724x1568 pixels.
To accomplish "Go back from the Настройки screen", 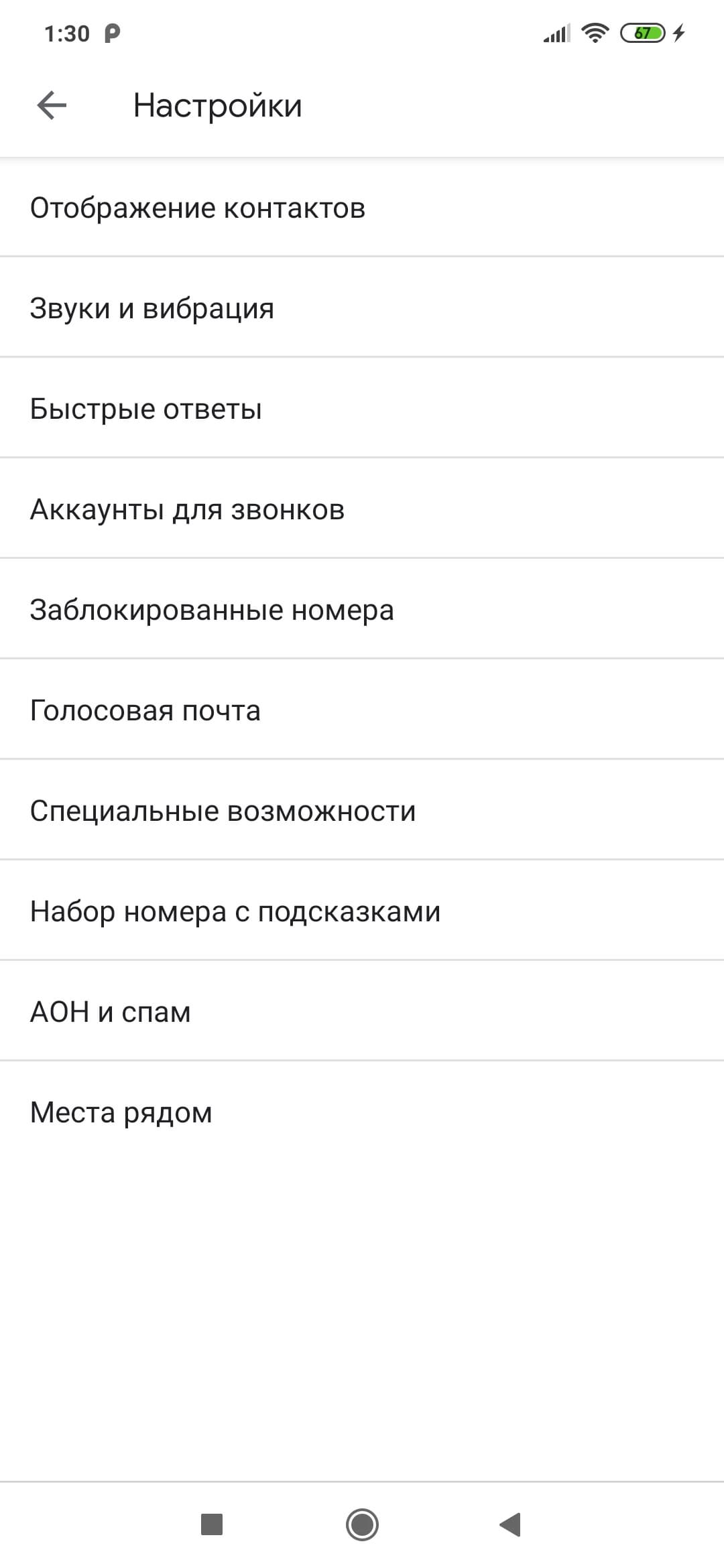I will pos(52,105).
